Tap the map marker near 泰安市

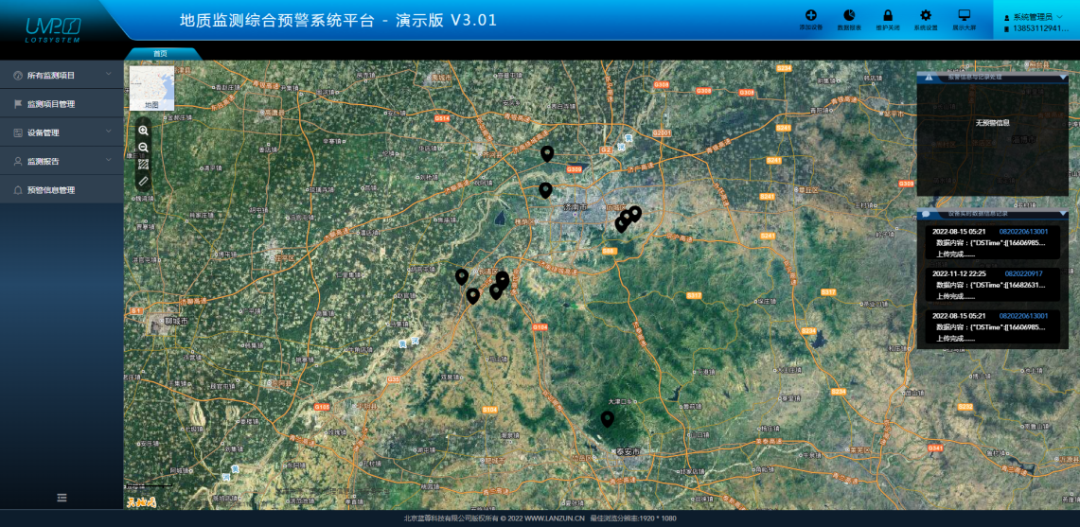click(607, 419)
